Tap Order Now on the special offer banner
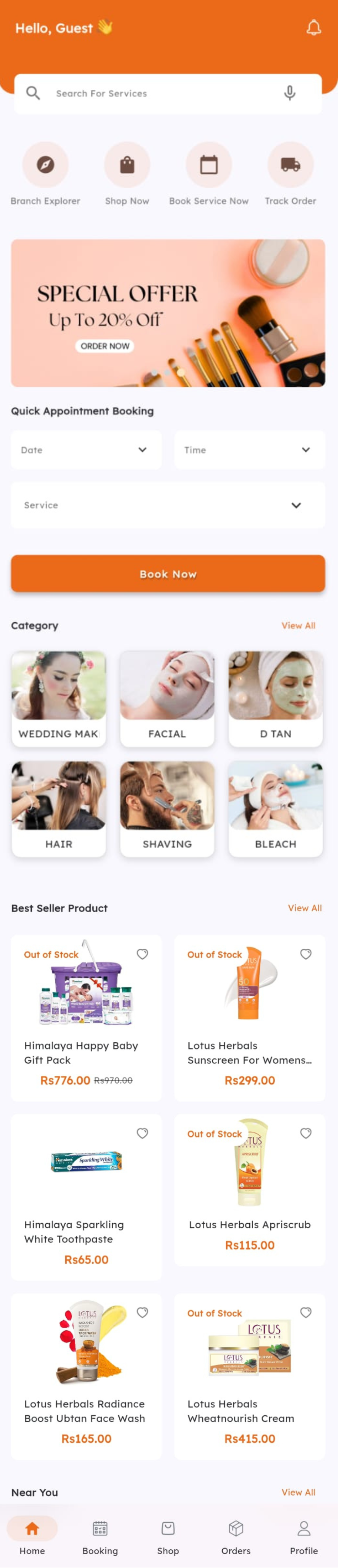338x1568 pixels. click(x=105, y=346)
